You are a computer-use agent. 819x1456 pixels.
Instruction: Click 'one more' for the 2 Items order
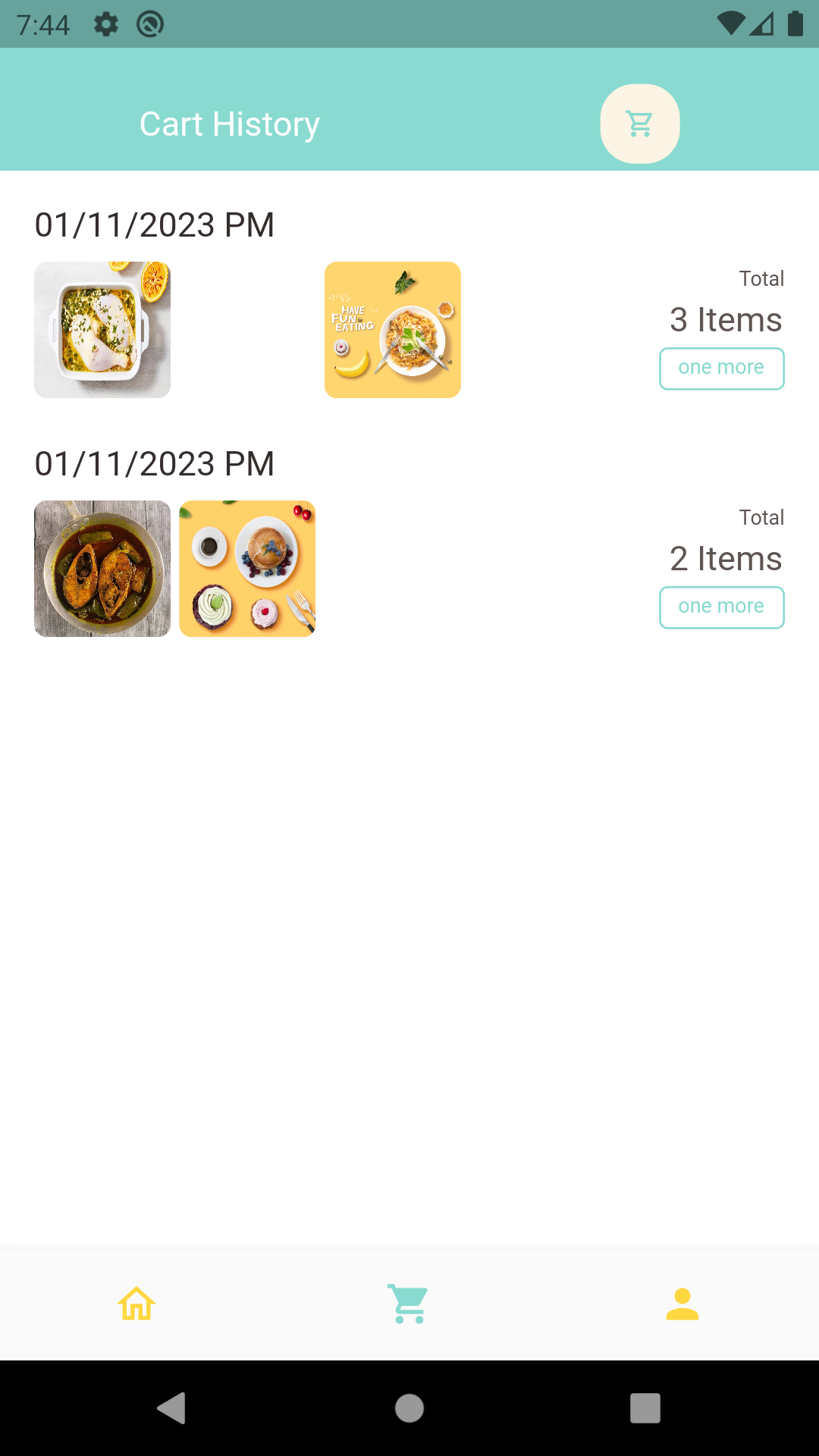(721, 607)
